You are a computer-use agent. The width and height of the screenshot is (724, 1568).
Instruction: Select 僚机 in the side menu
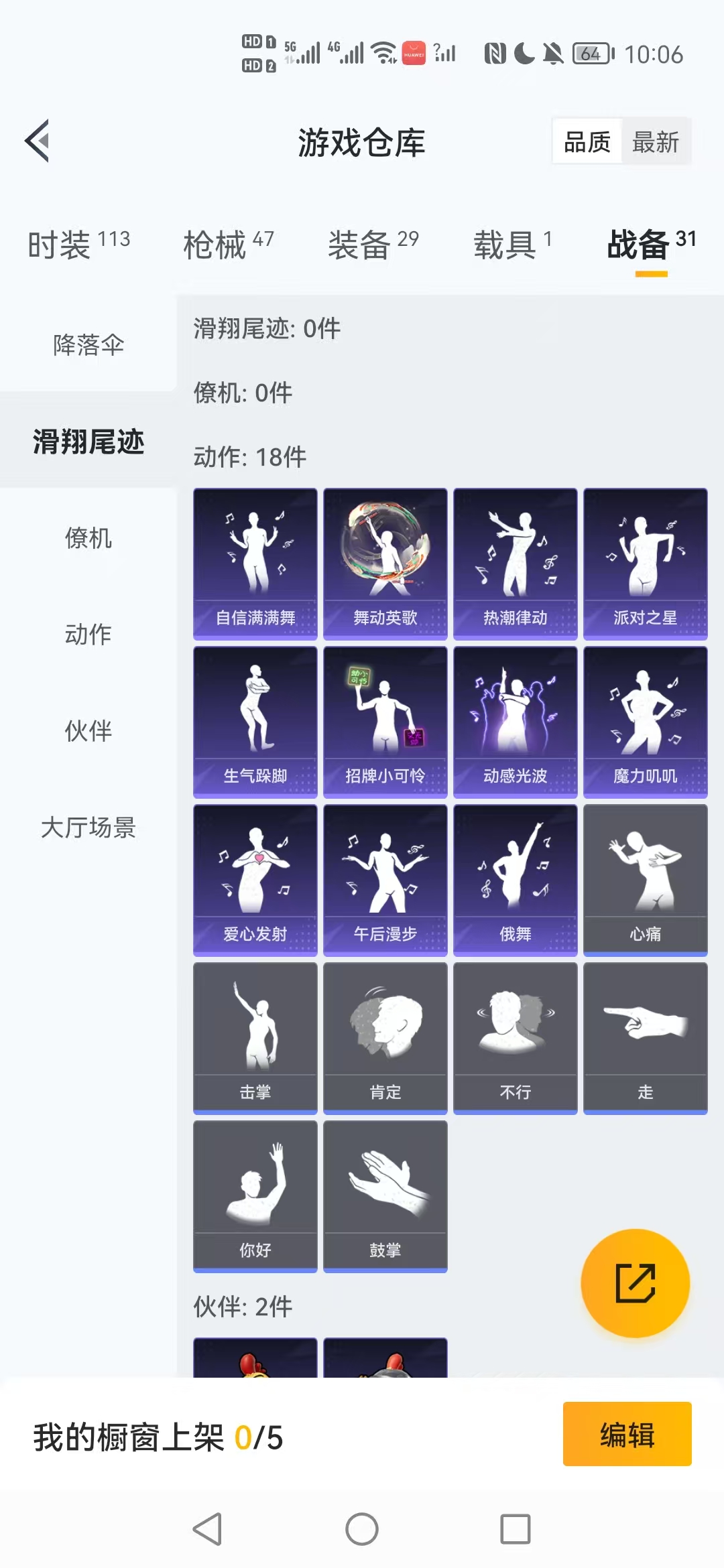(88, 537)
